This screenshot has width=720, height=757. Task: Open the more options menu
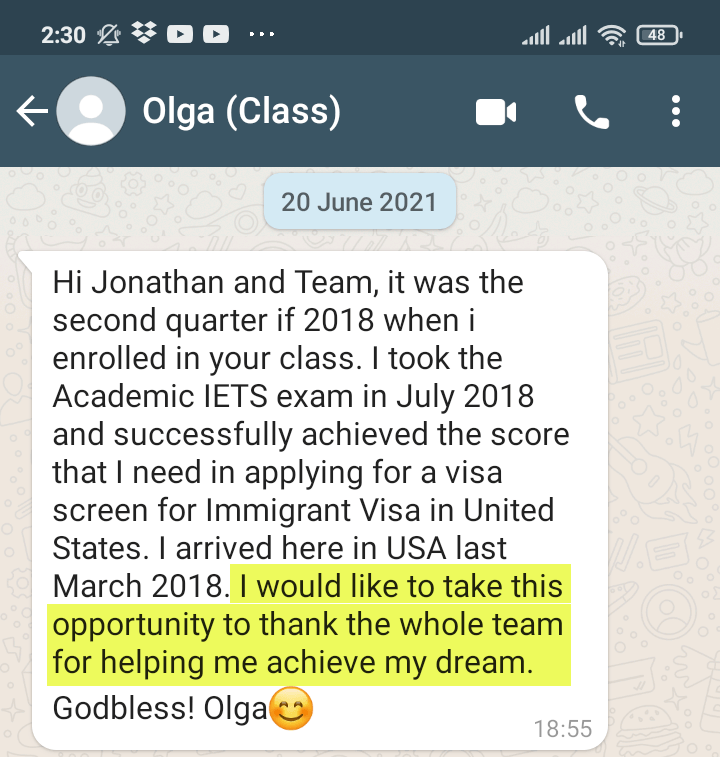click(677, 111)
